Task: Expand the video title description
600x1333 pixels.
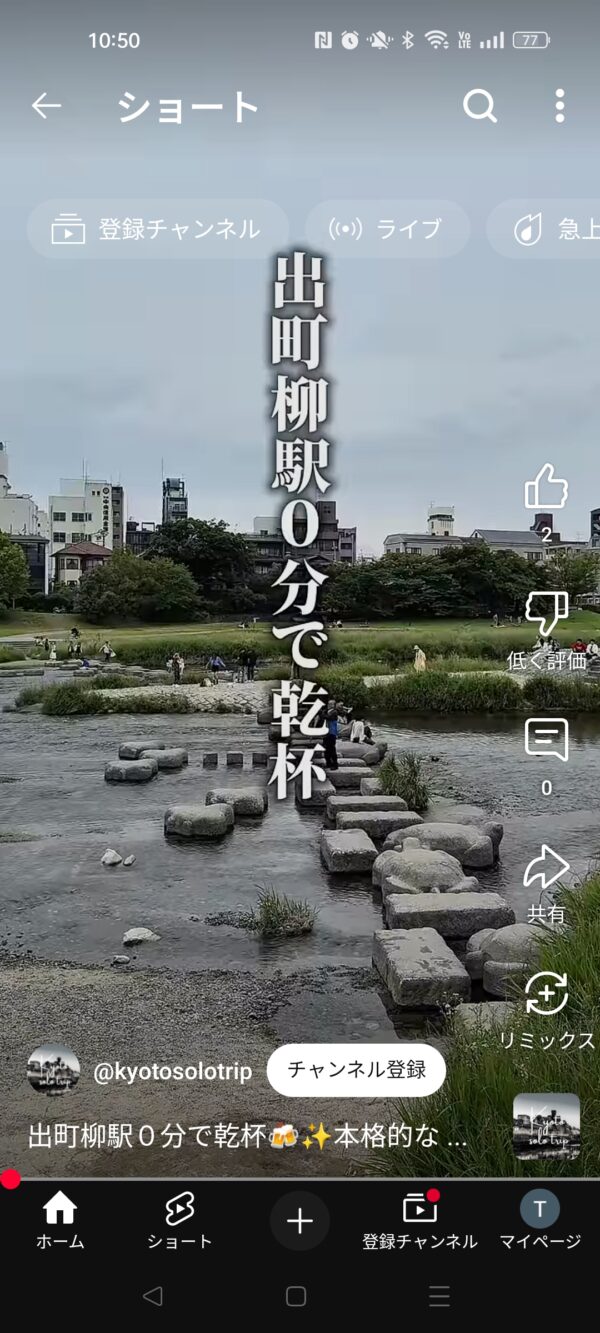Action: coord(247,1137)
